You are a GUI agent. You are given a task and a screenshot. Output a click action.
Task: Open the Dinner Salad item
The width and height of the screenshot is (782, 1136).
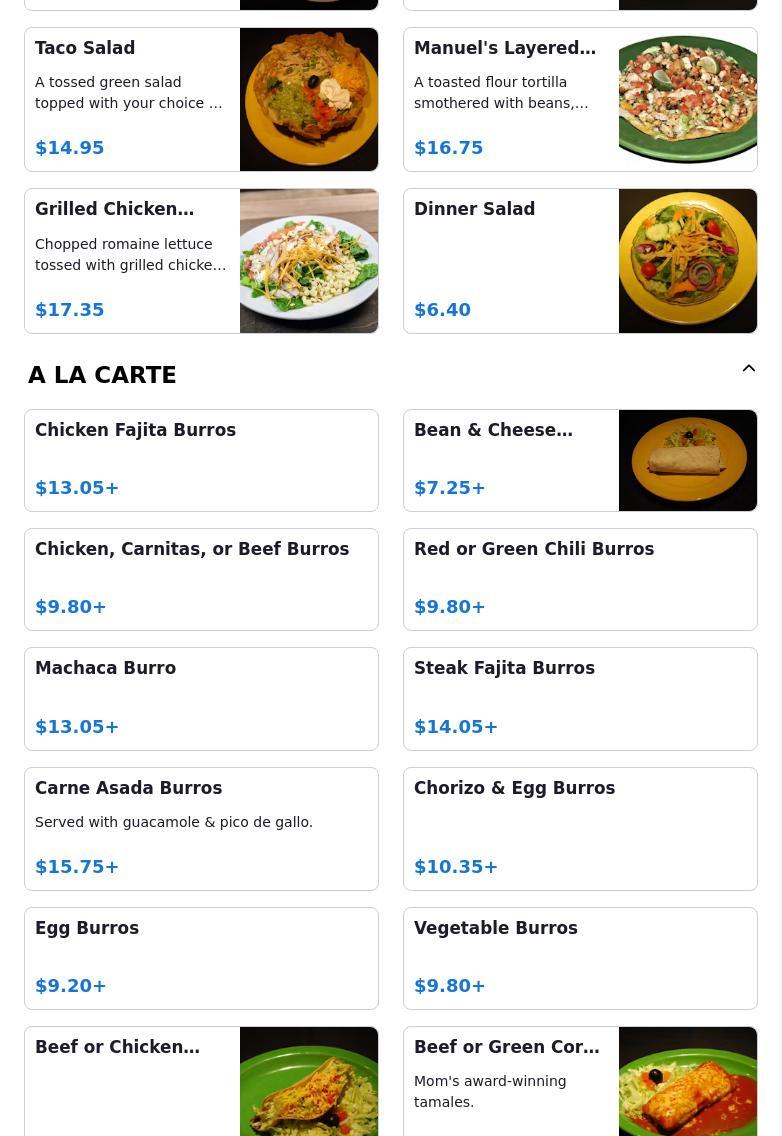click(580, 261)
